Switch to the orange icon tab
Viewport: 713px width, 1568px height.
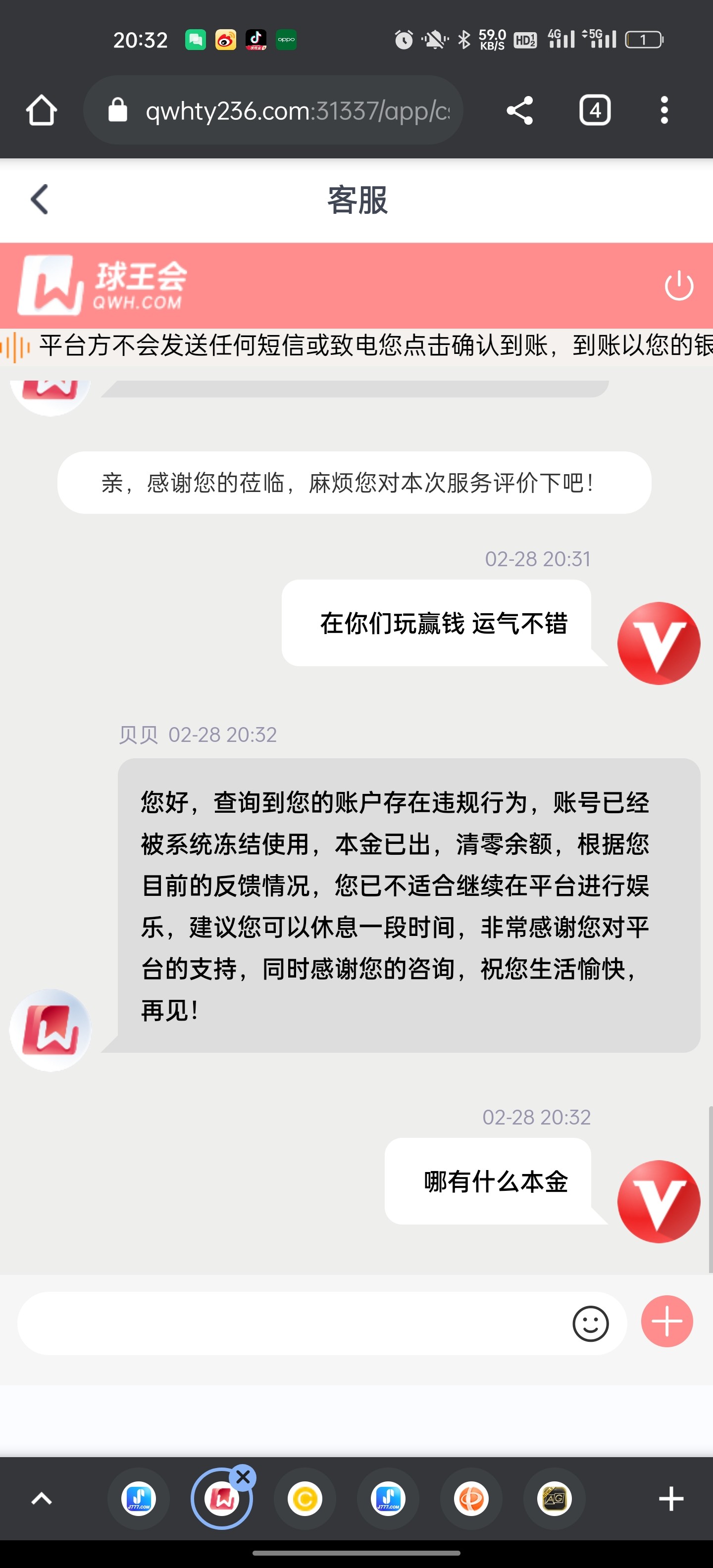click(471, 1499)
